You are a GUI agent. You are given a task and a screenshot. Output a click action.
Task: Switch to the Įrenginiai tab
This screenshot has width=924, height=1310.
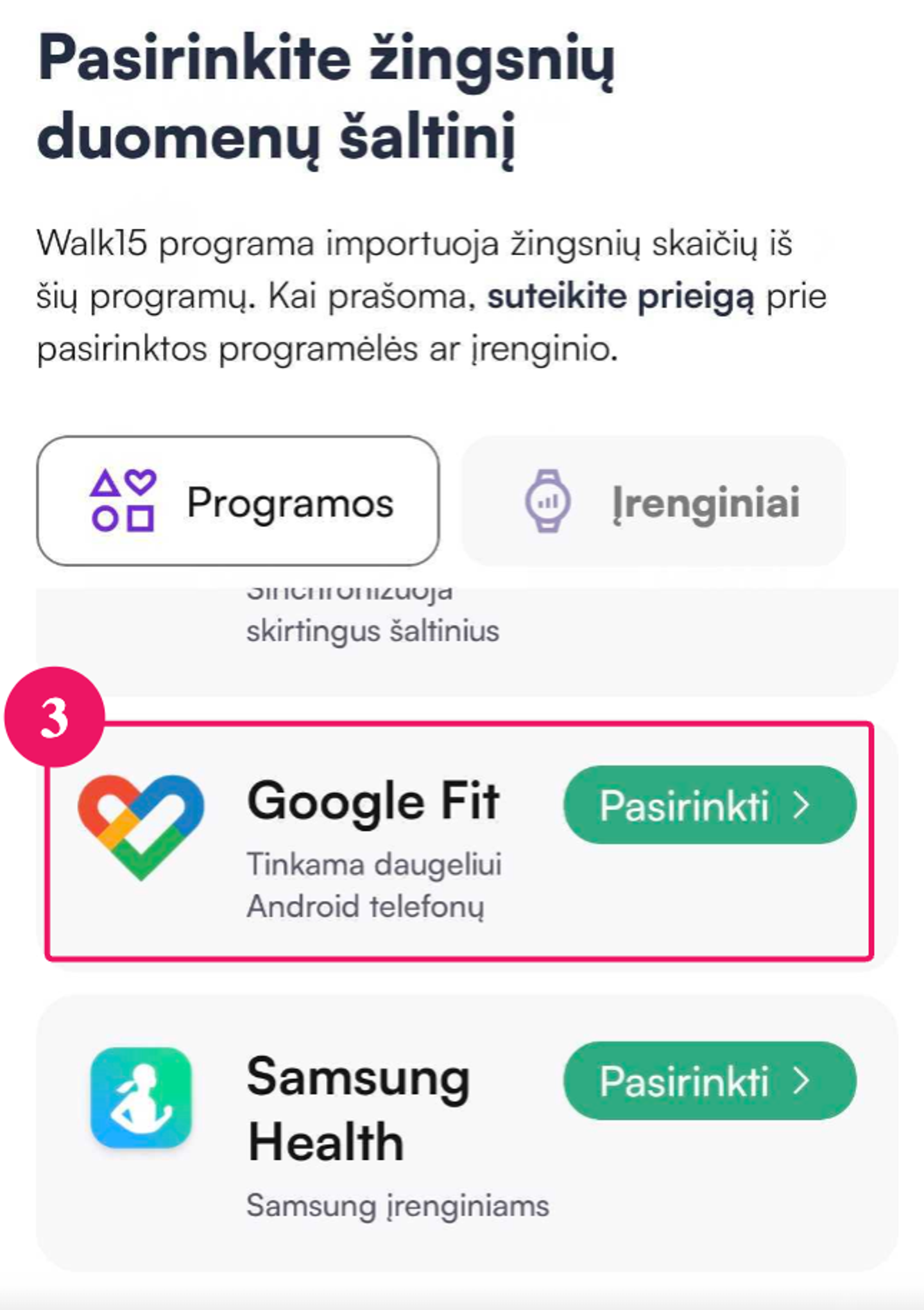click(653, 501)
